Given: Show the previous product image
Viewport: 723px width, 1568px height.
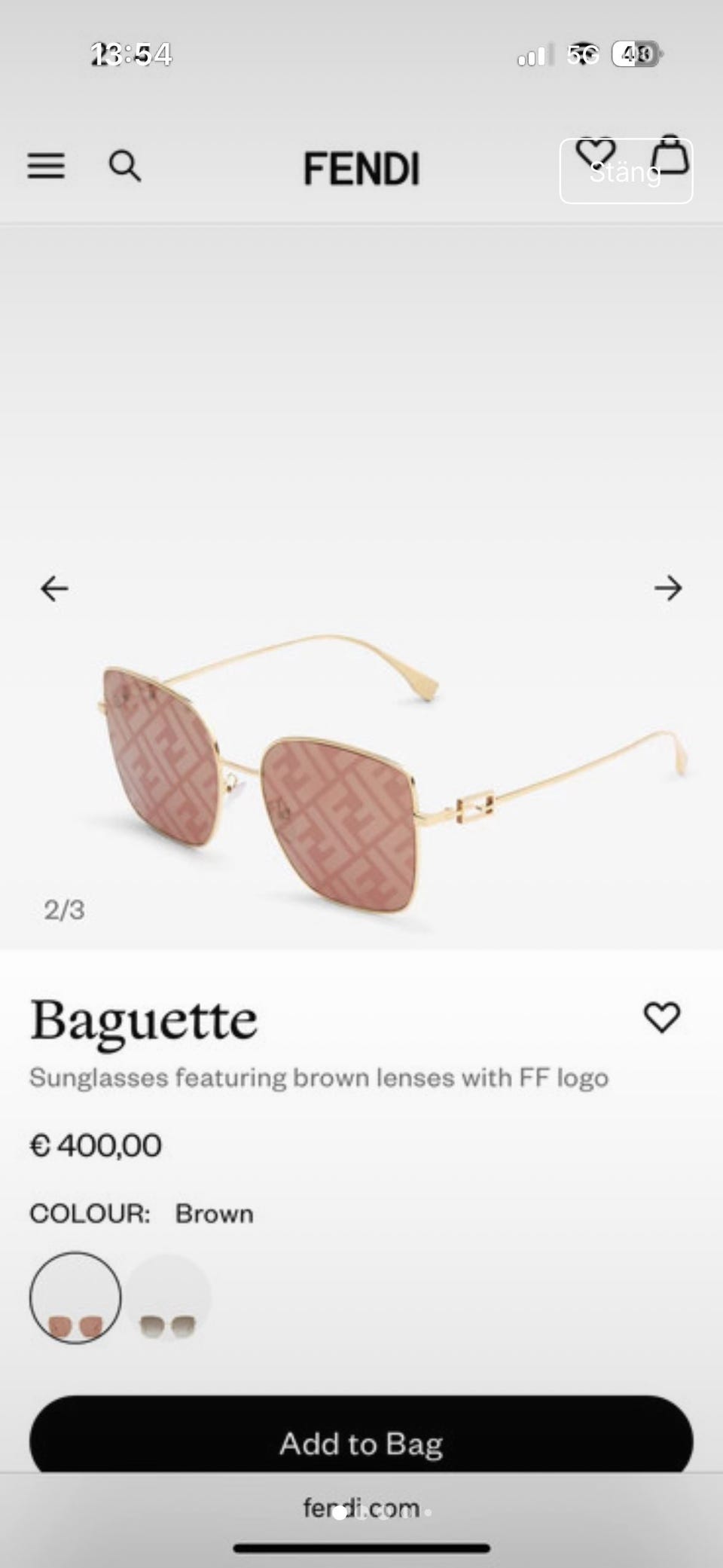Looking at the screenshot, I should tap(54, 588).
